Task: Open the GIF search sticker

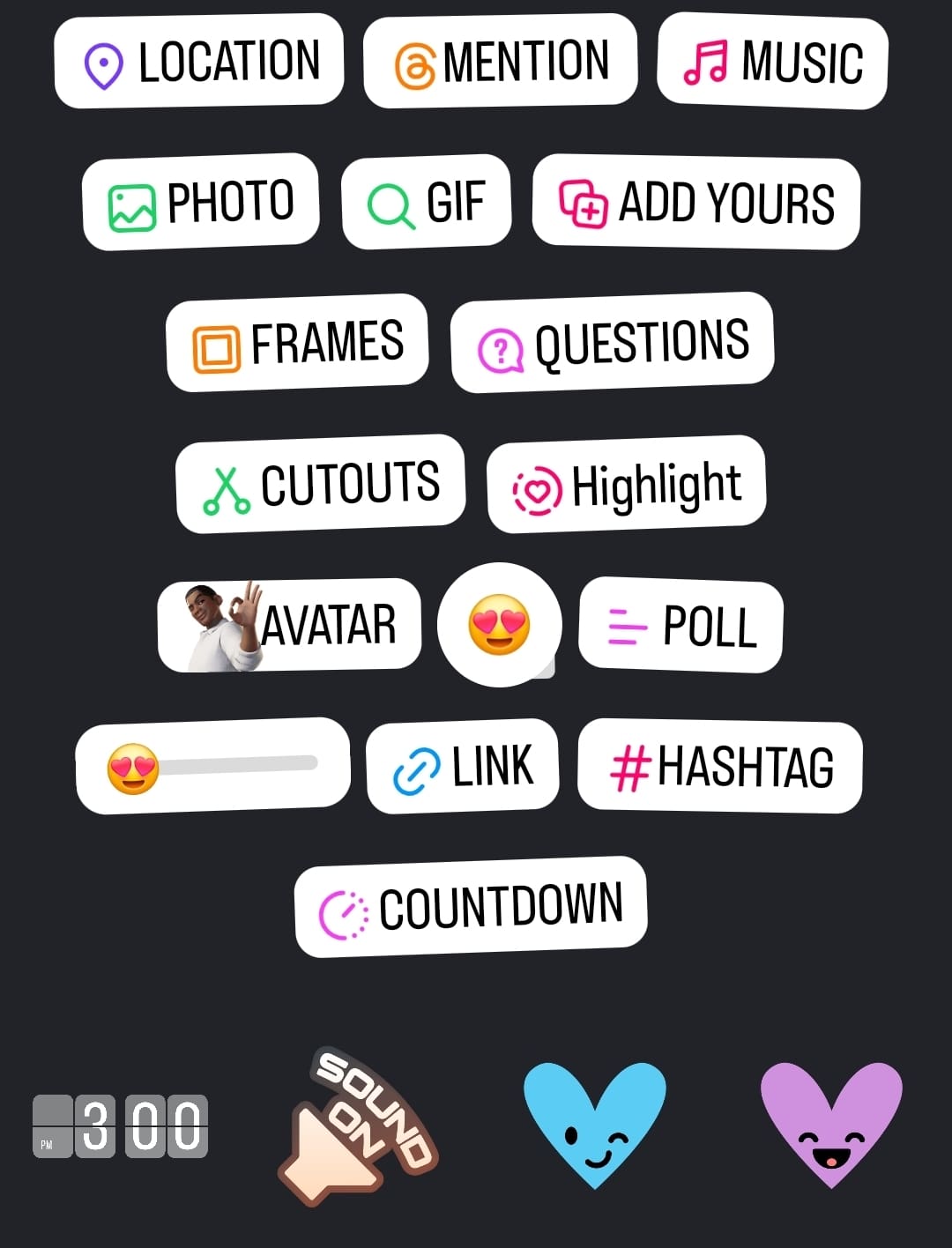Action: pyautogui.click(x=426, y=202)
